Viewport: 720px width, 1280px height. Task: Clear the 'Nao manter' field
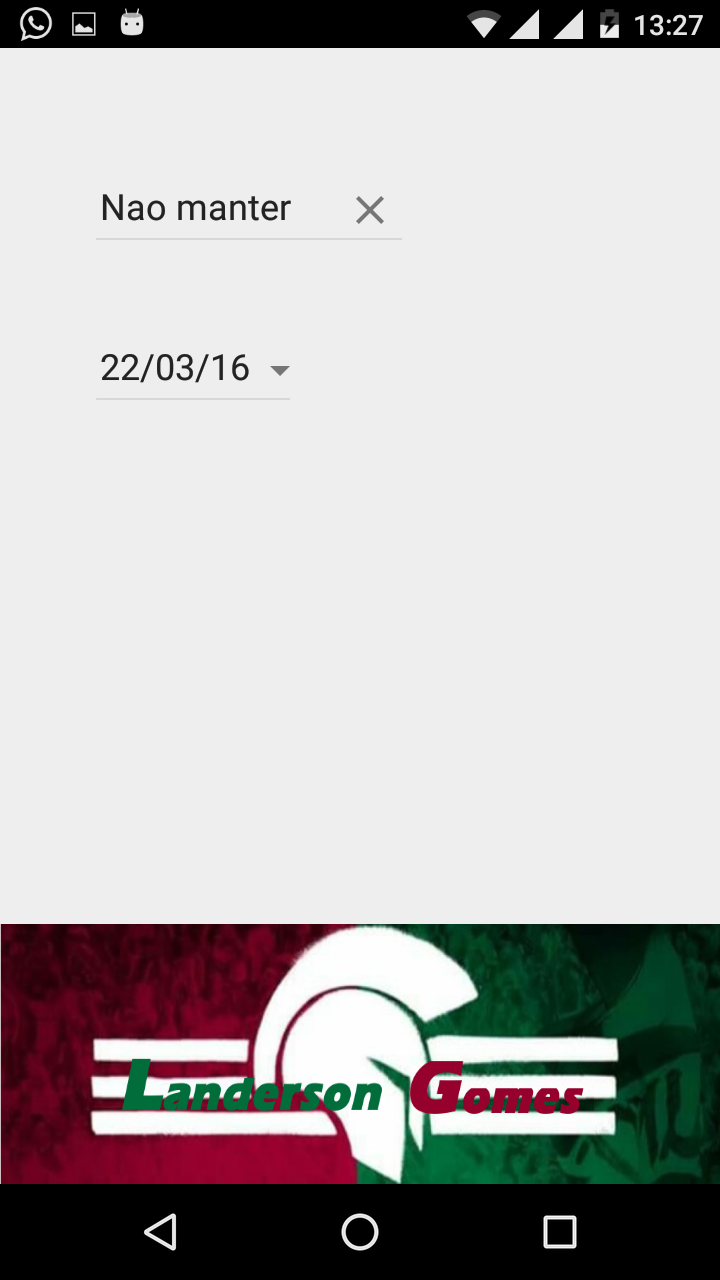pyautogui.click(x=369, y=210)
